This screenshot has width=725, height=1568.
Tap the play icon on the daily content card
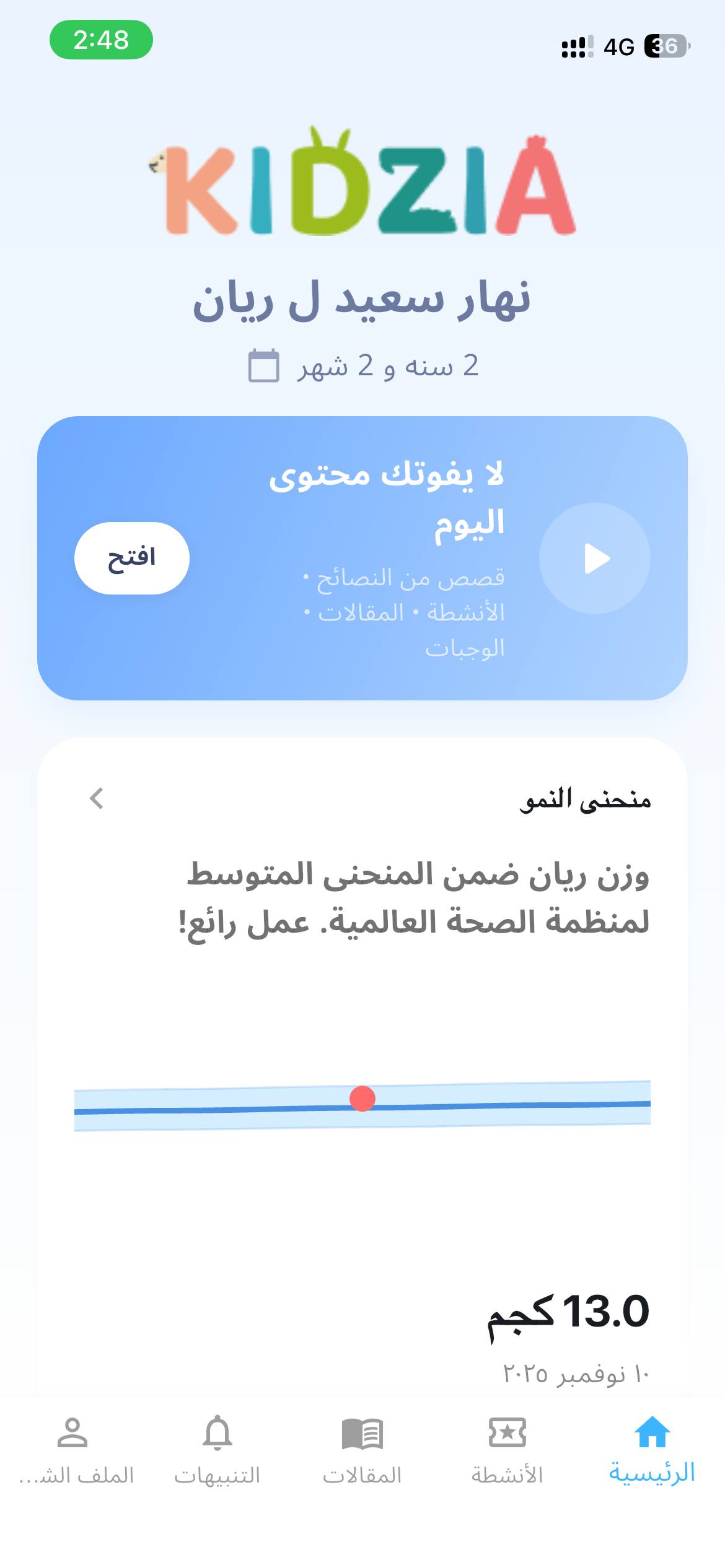(x=596, y=557)
